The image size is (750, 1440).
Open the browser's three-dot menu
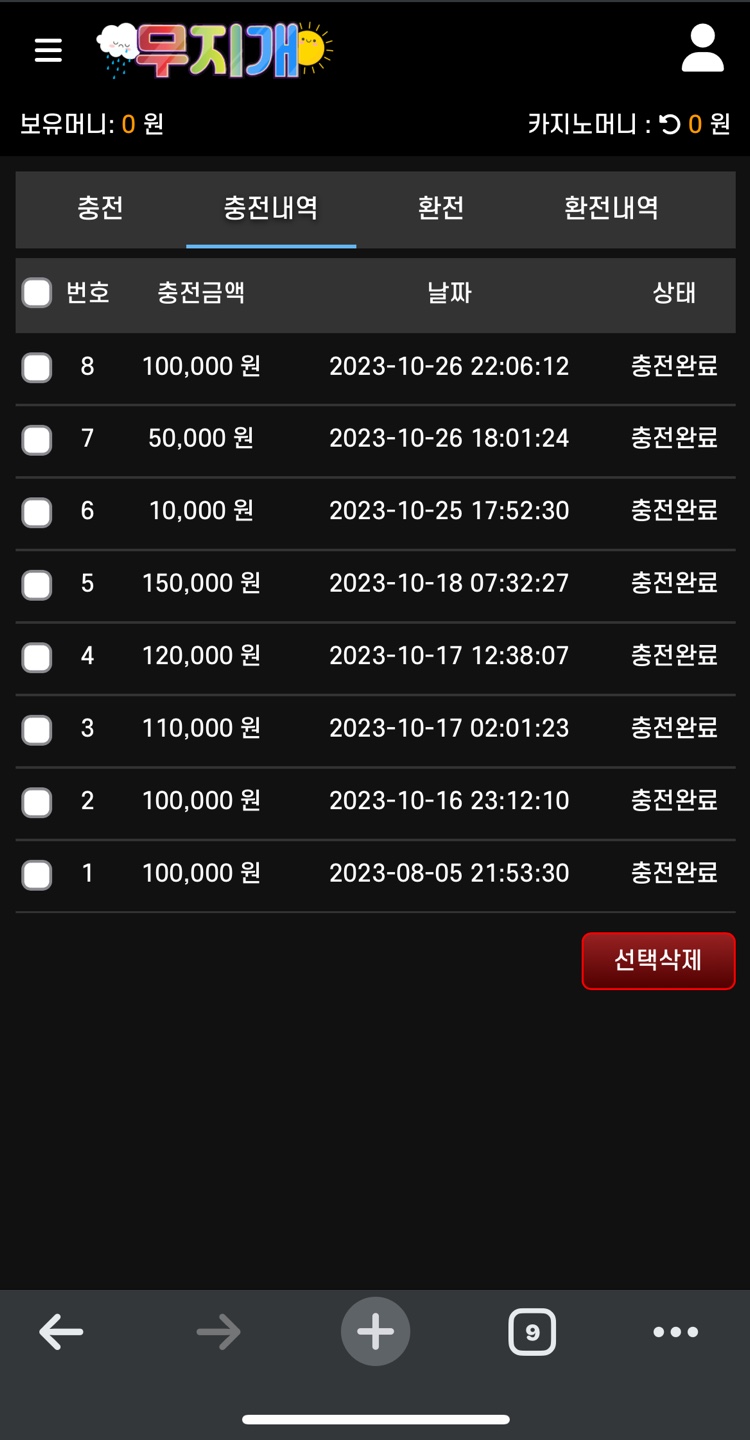[675, 1331]
